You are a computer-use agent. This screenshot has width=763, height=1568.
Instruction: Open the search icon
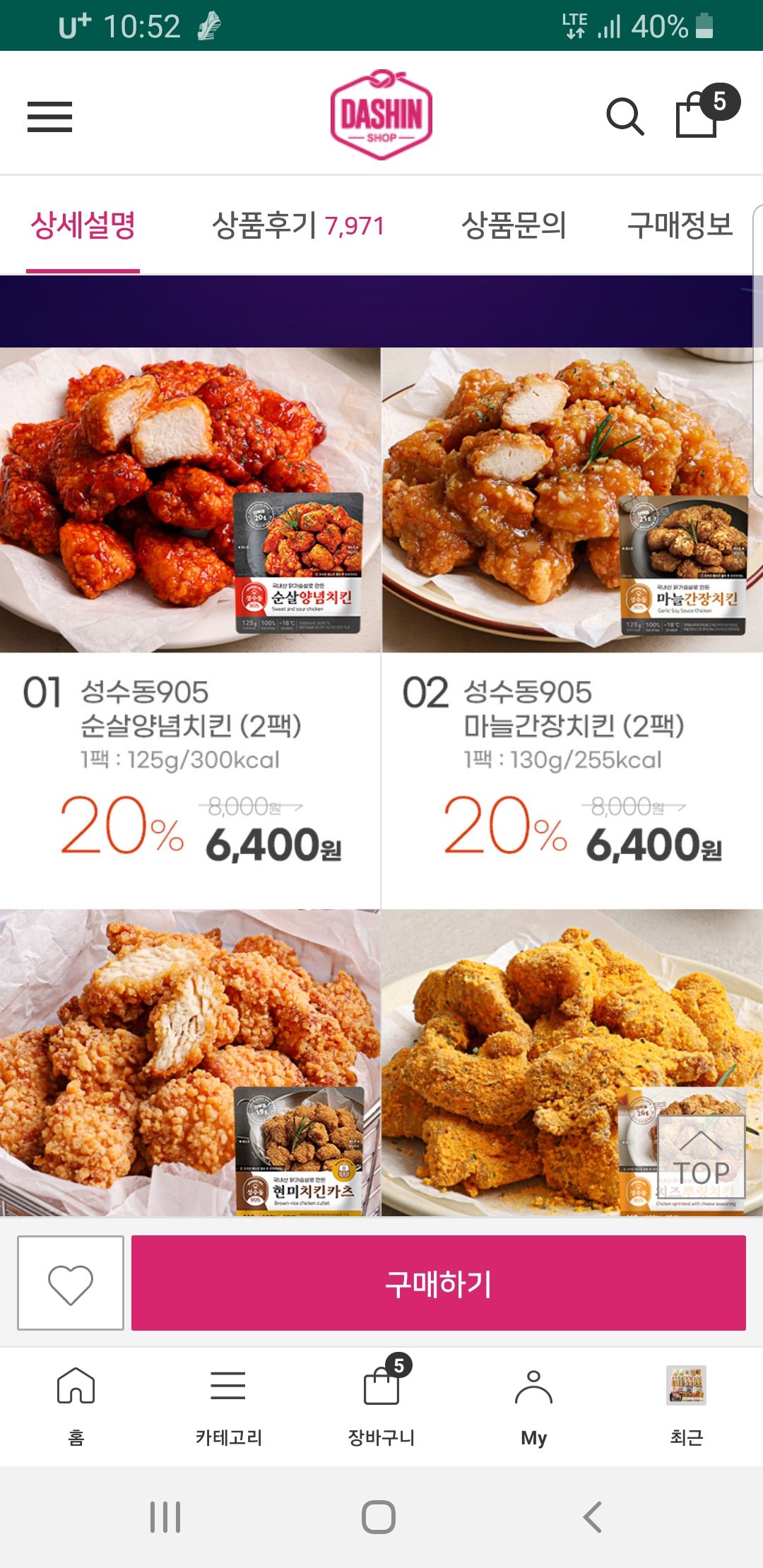click(x=625, y=117)
